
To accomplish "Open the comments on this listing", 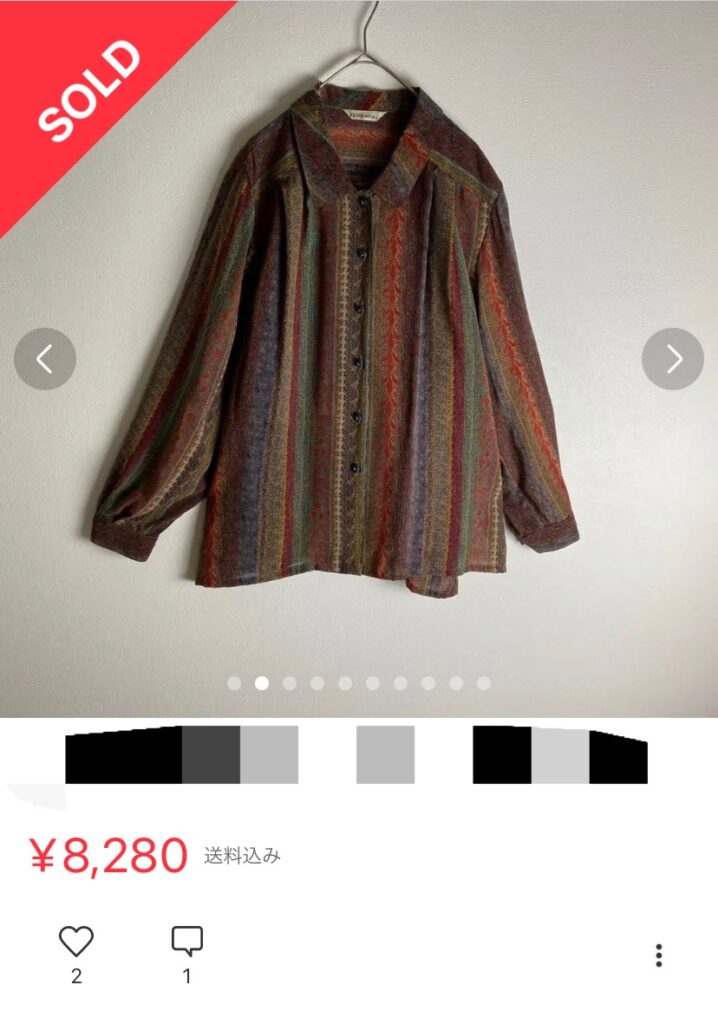I will 187,941.
